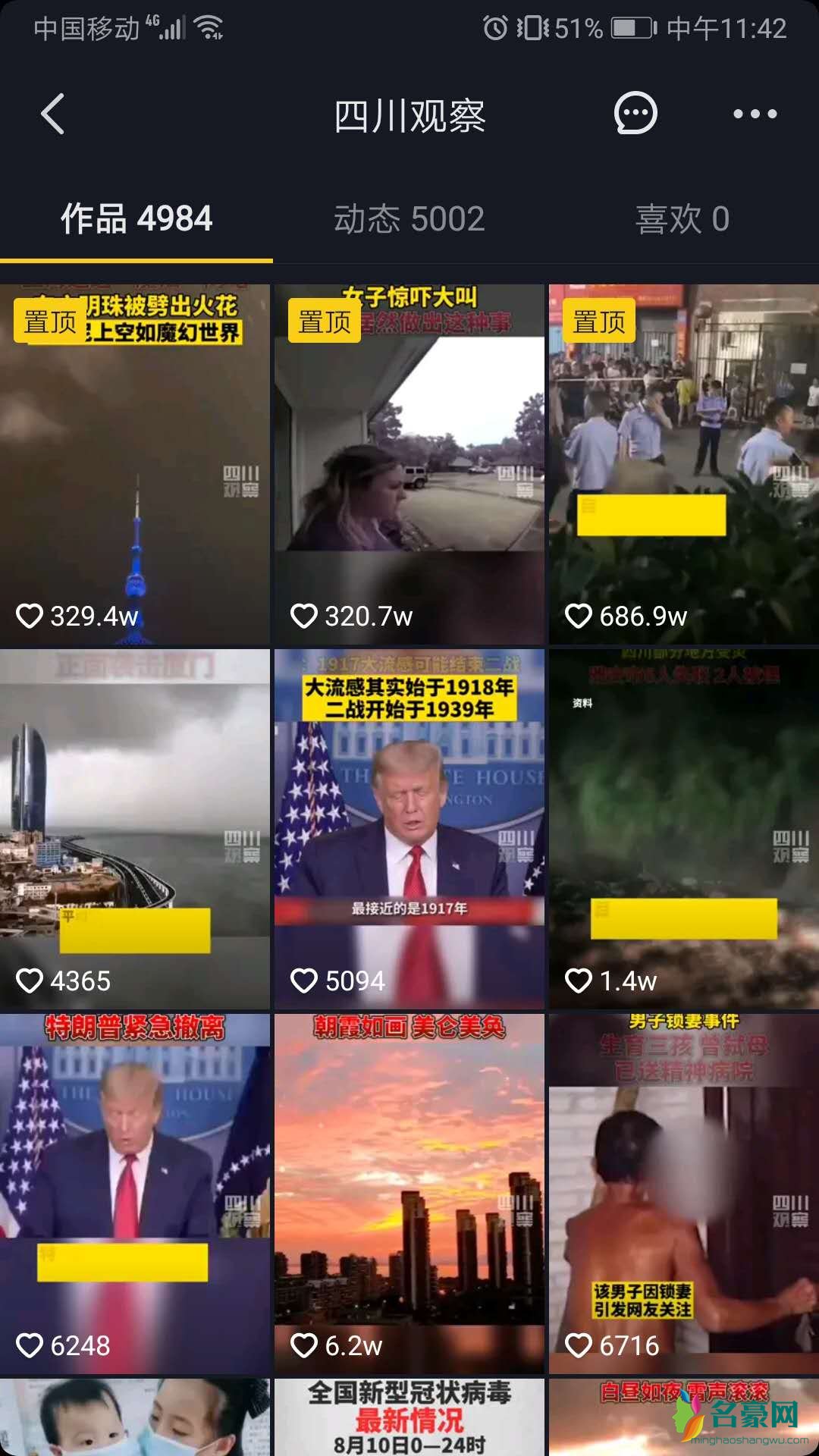Image resolution: width=819 pixels, height=1456 pixels.
Task: Open the message chat icon
Action: pyautogui.click(x=635, y=114)
